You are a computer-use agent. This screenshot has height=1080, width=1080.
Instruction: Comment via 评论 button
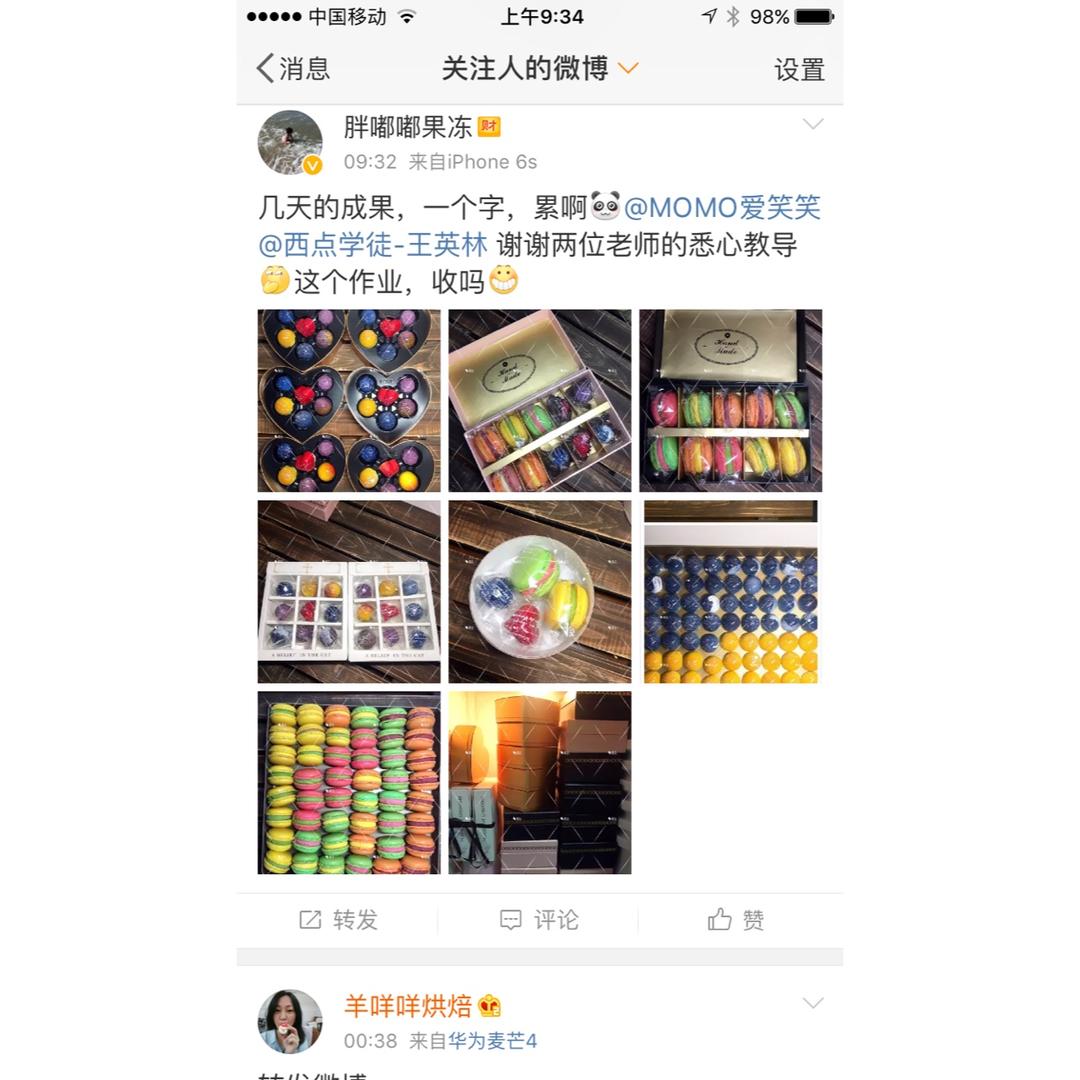(540, 920)
